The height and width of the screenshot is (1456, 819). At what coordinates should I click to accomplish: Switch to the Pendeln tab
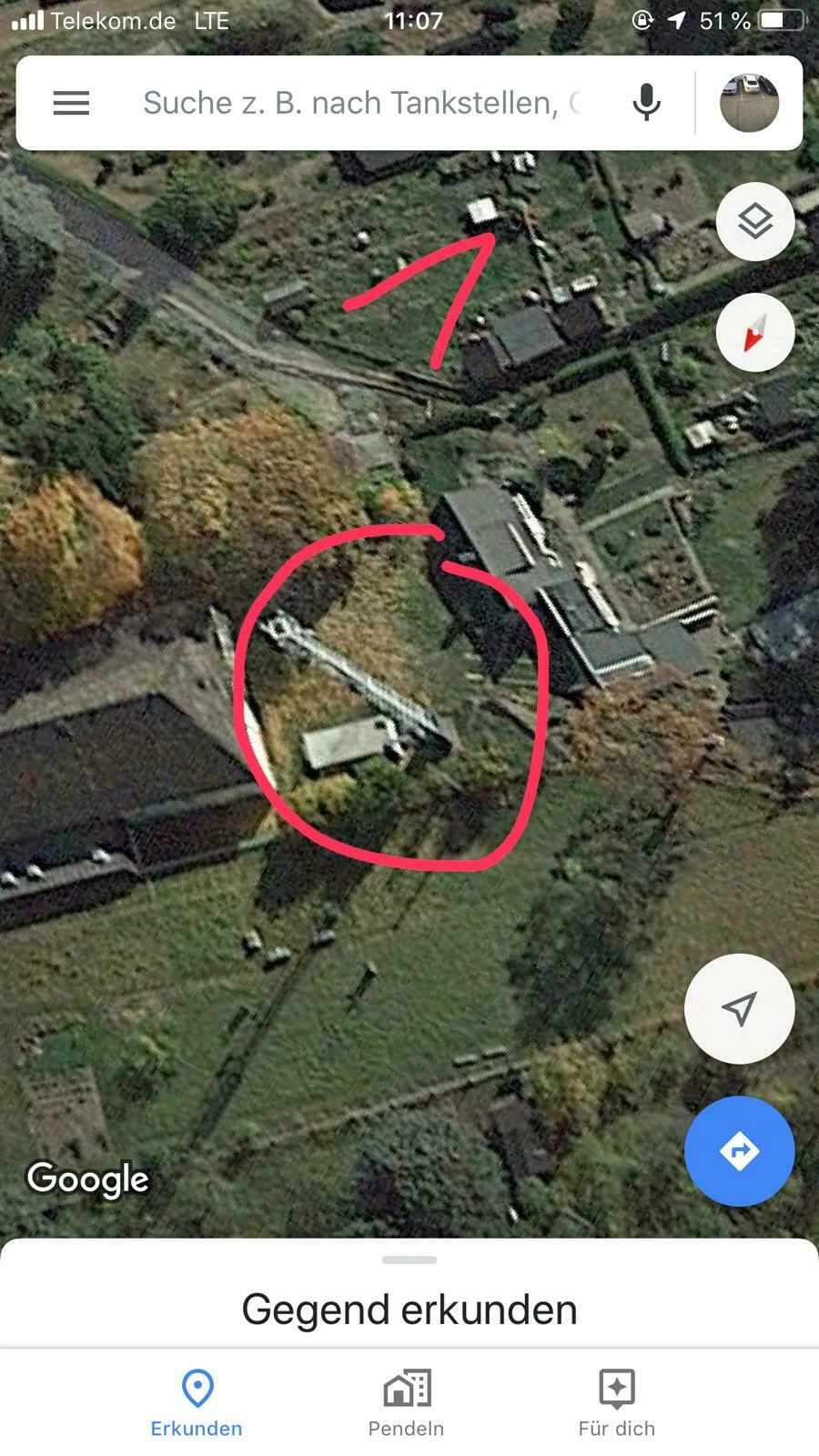click(406, 1402)
